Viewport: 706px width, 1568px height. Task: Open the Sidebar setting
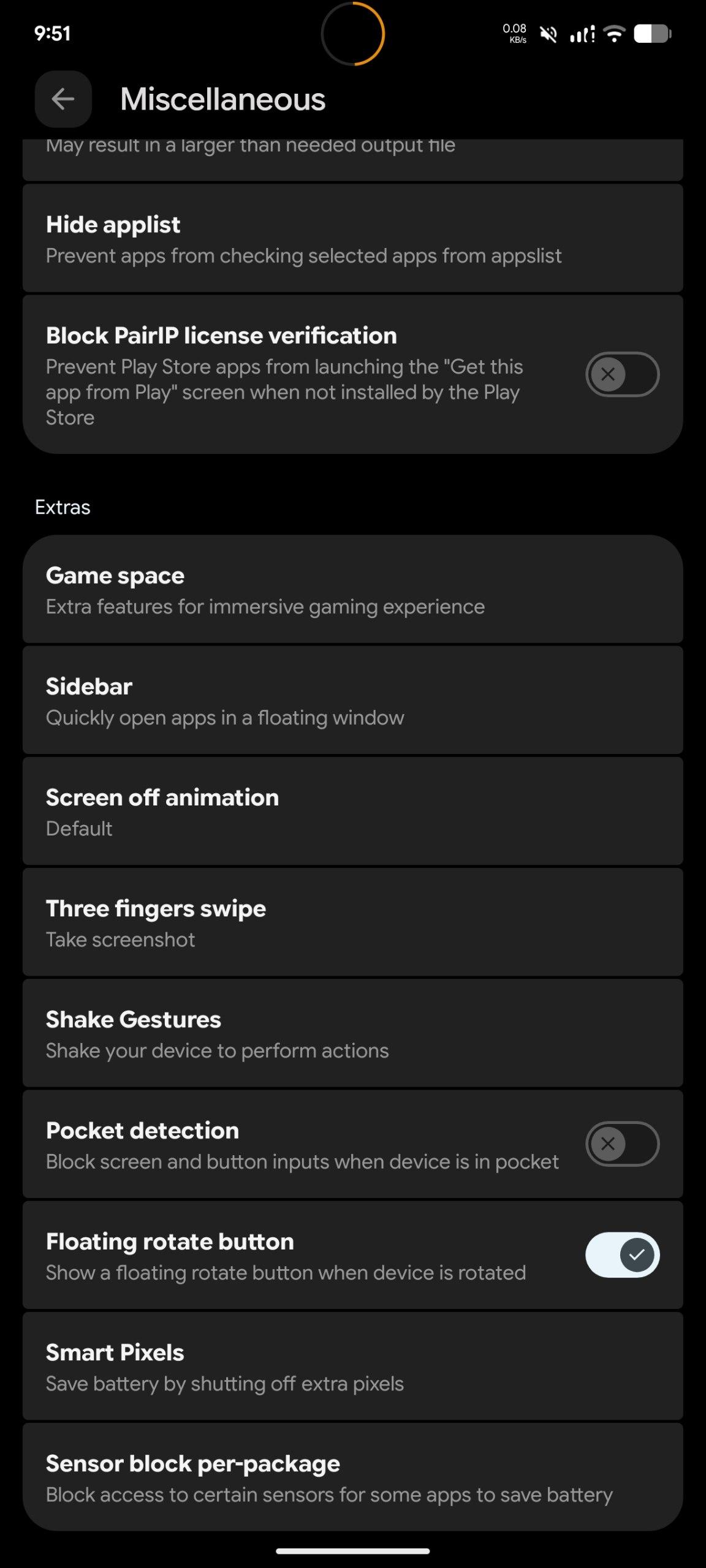[352, 700]
